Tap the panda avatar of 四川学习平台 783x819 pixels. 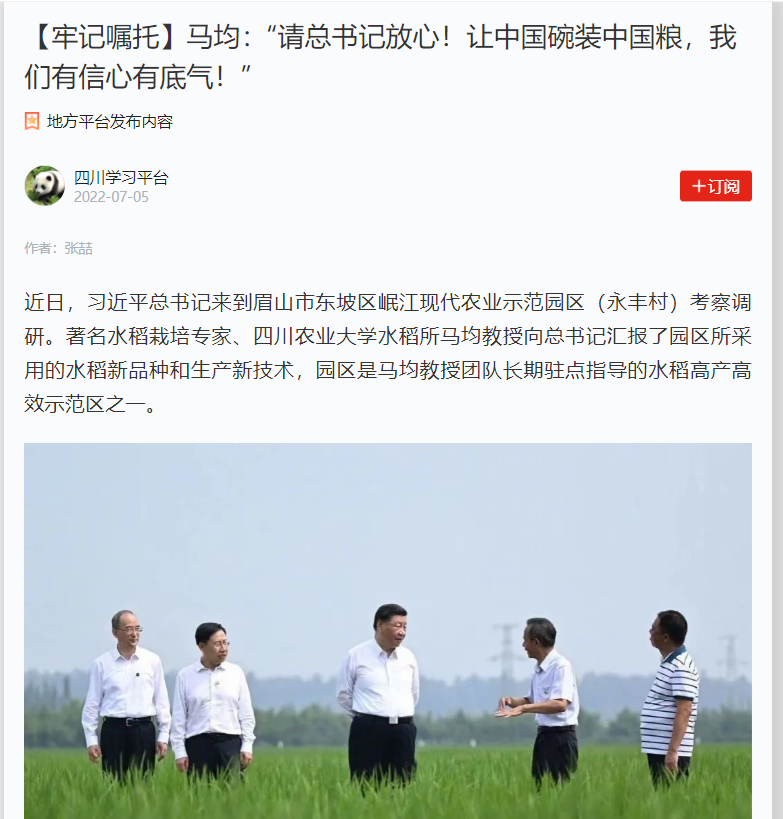45,186
